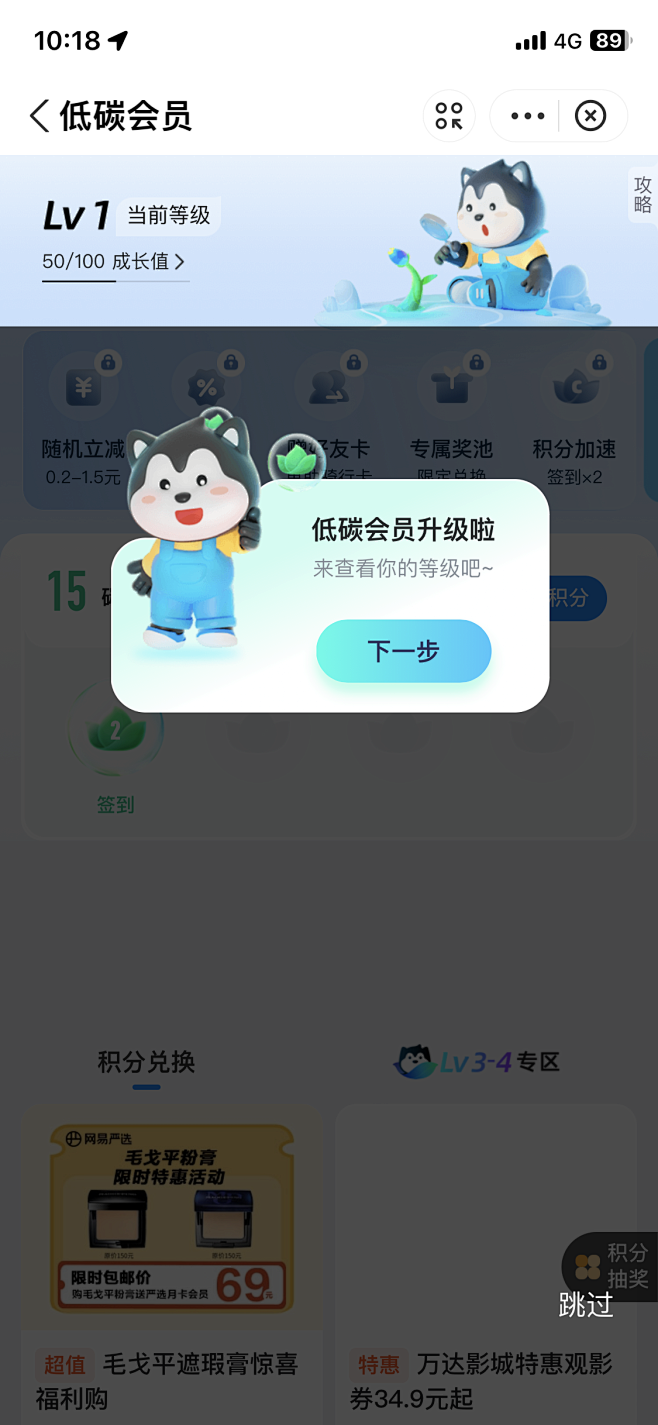Image resolution: width=658 pixels, height=1425 pixels.
Task: Open the 随机立减 benefit
Action: pyautogui.click(x=83, y=420)
